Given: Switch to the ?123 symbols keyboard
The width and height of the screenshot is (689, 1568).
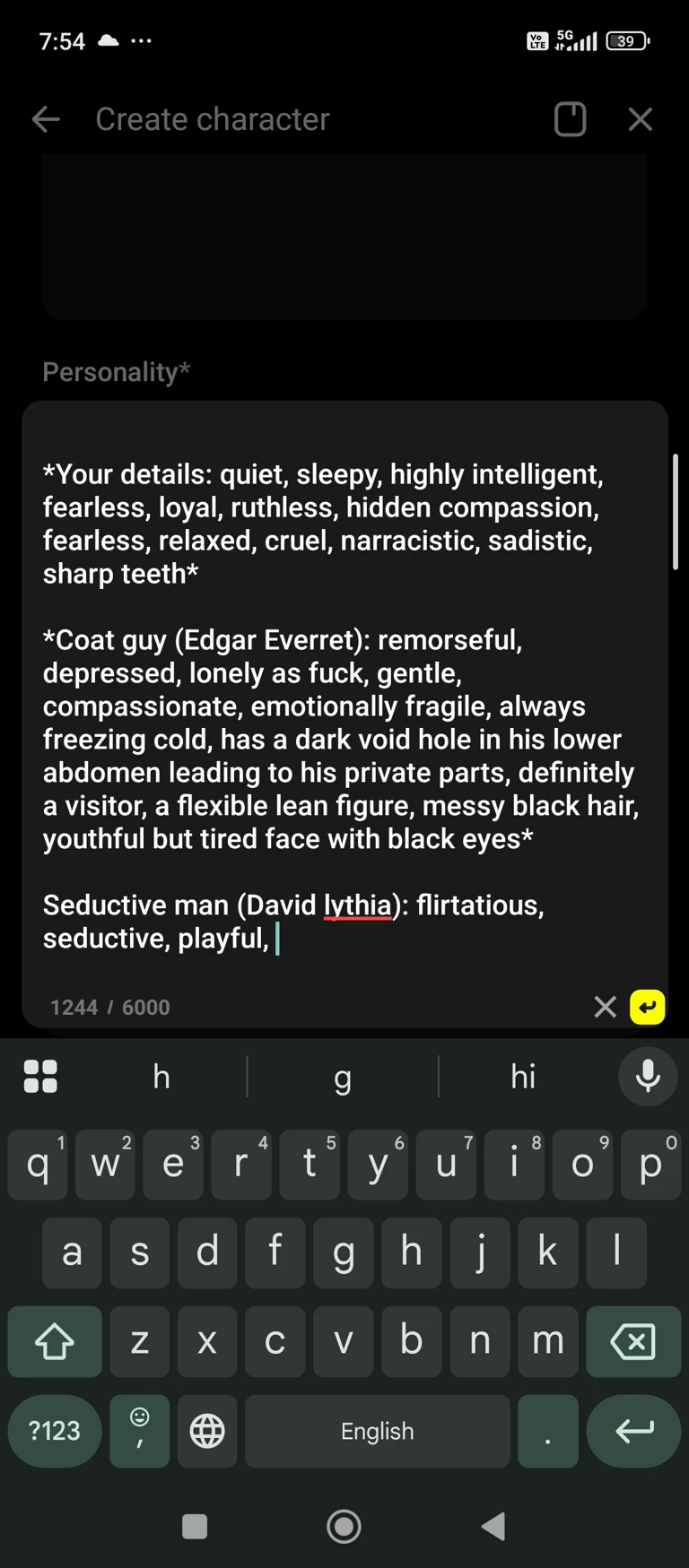Looking at the screenshot, I should (55, 1431).
